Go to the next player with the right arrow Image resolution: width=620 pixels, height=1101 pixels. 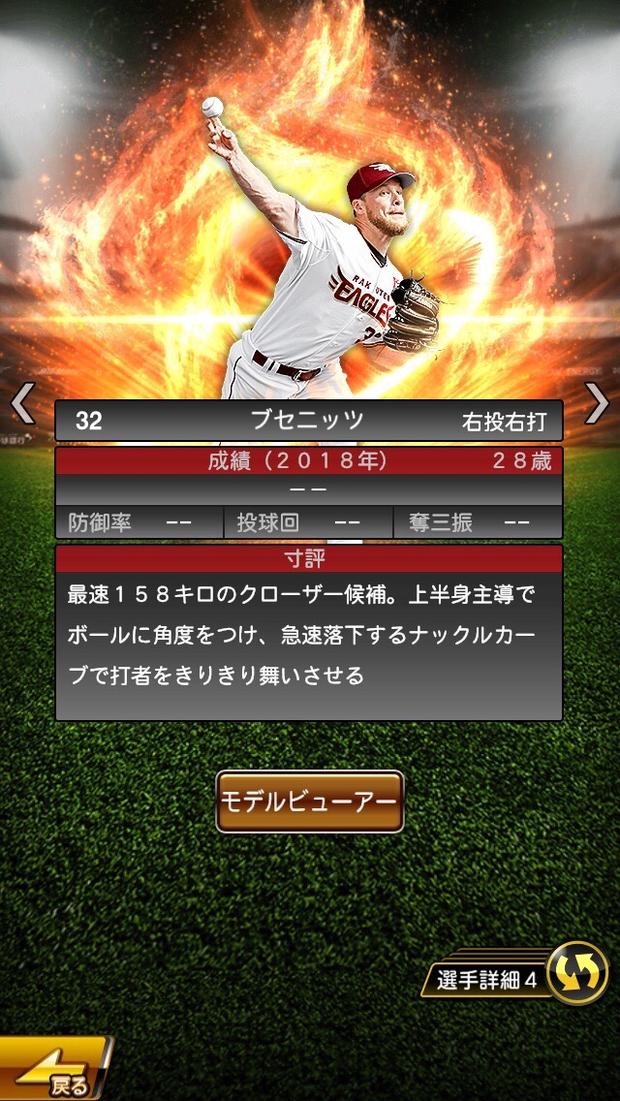click(x=596, y=403)
